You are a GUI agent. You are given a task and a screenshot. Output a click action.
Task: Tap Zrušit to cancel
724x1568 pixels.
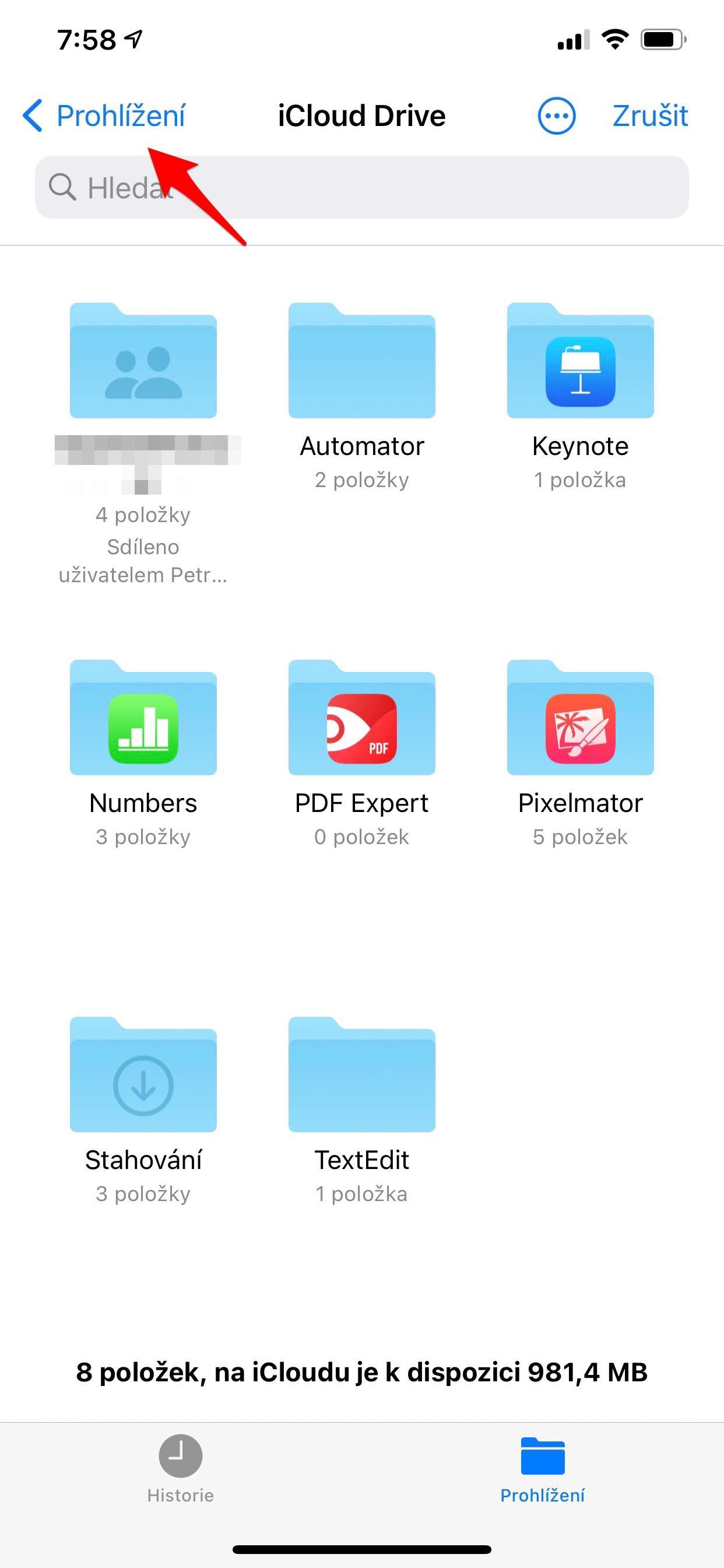pyautogui.click(x=649, y=116)
